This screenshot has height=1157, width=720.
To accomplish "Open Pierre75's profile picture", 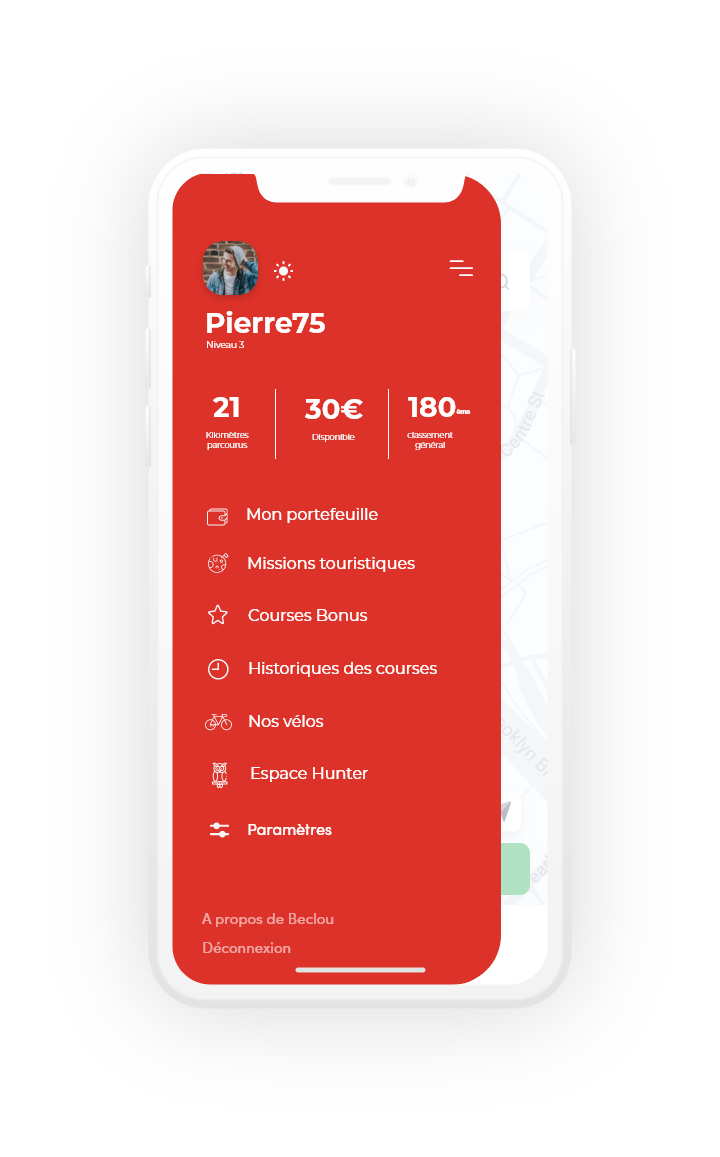I will point(230,269).
